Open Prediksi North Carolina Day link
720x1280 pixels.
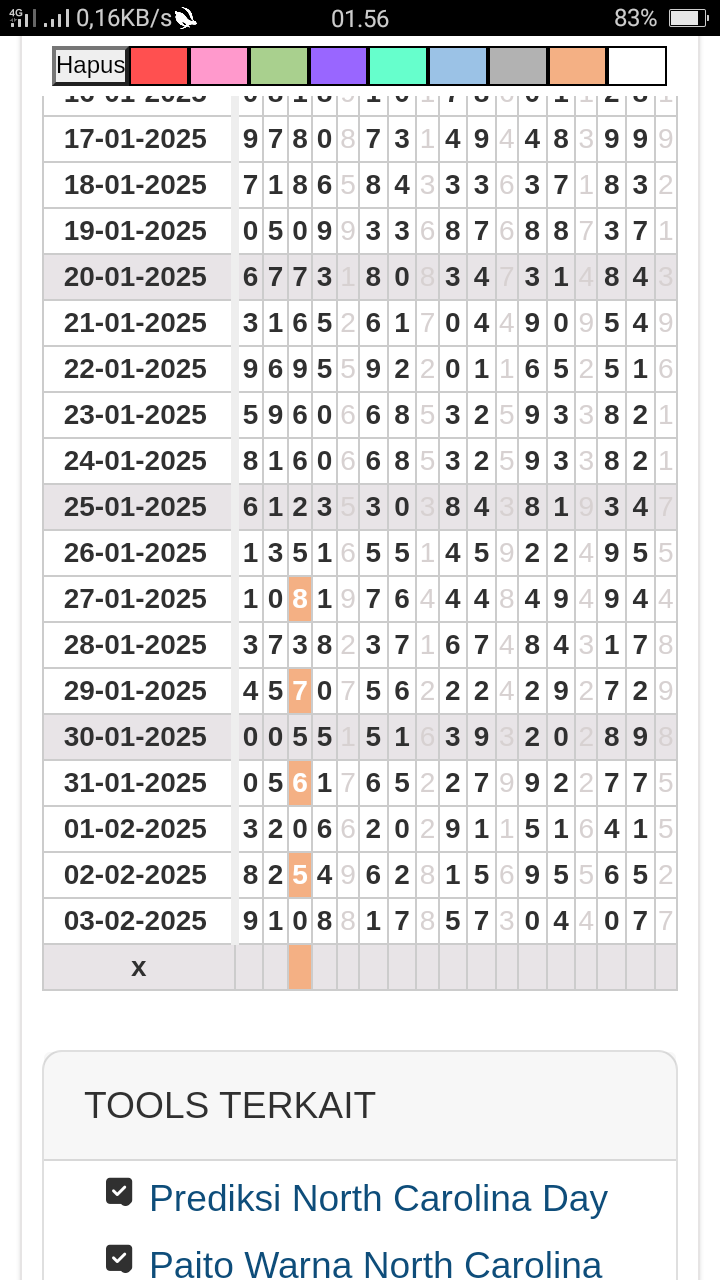coord(378,1198)
